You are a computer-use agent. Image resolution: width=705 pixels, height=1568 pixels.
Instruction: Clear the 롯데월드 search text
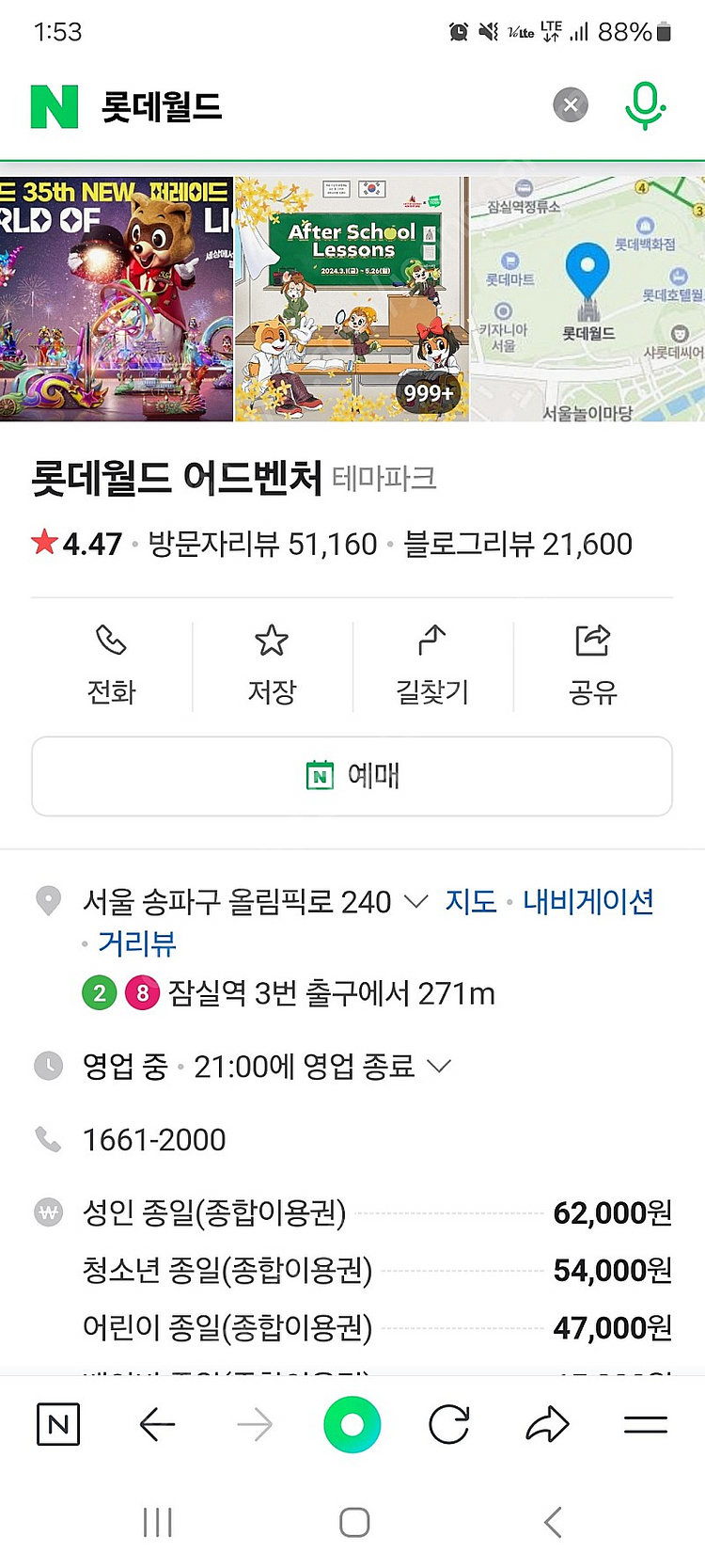pyautogui.click(x=570, y=105)
